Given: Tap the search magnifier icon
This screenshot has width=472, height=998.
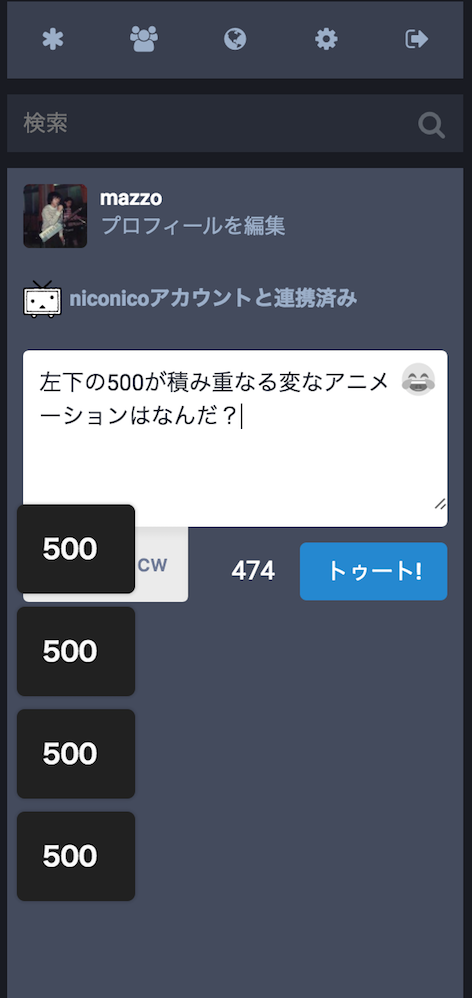Looking at the screenshot, I should click(431, 125).
